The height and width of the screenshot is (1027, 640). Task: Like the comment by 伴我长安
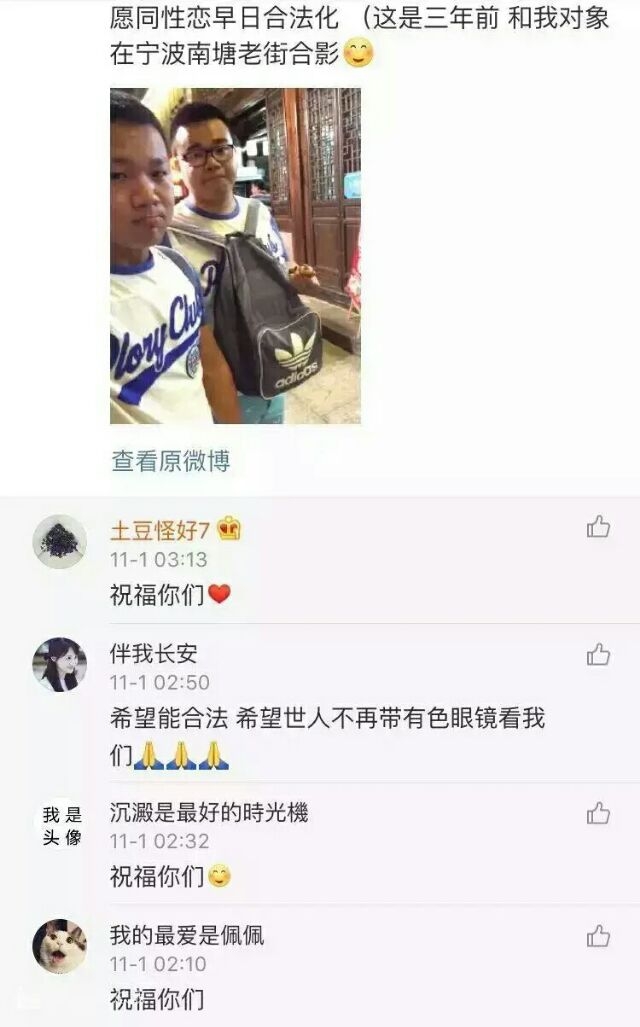pyautogui.click(x=598, y=654)
